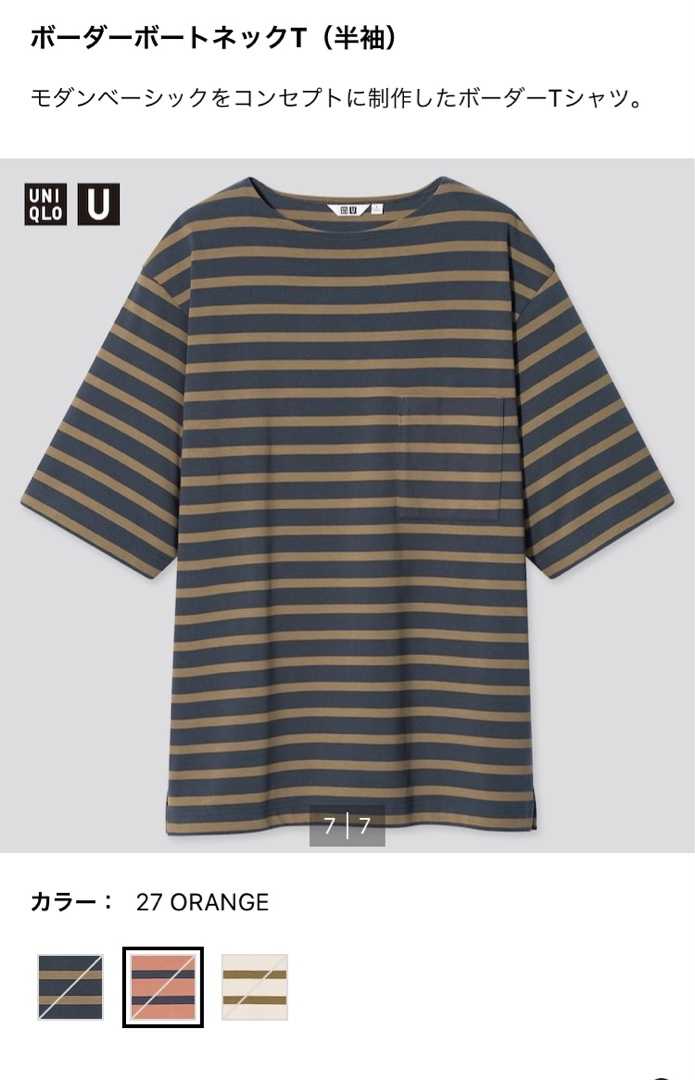
Task: Select the navy and brown striped color swatch
Action: pos(70,986)
